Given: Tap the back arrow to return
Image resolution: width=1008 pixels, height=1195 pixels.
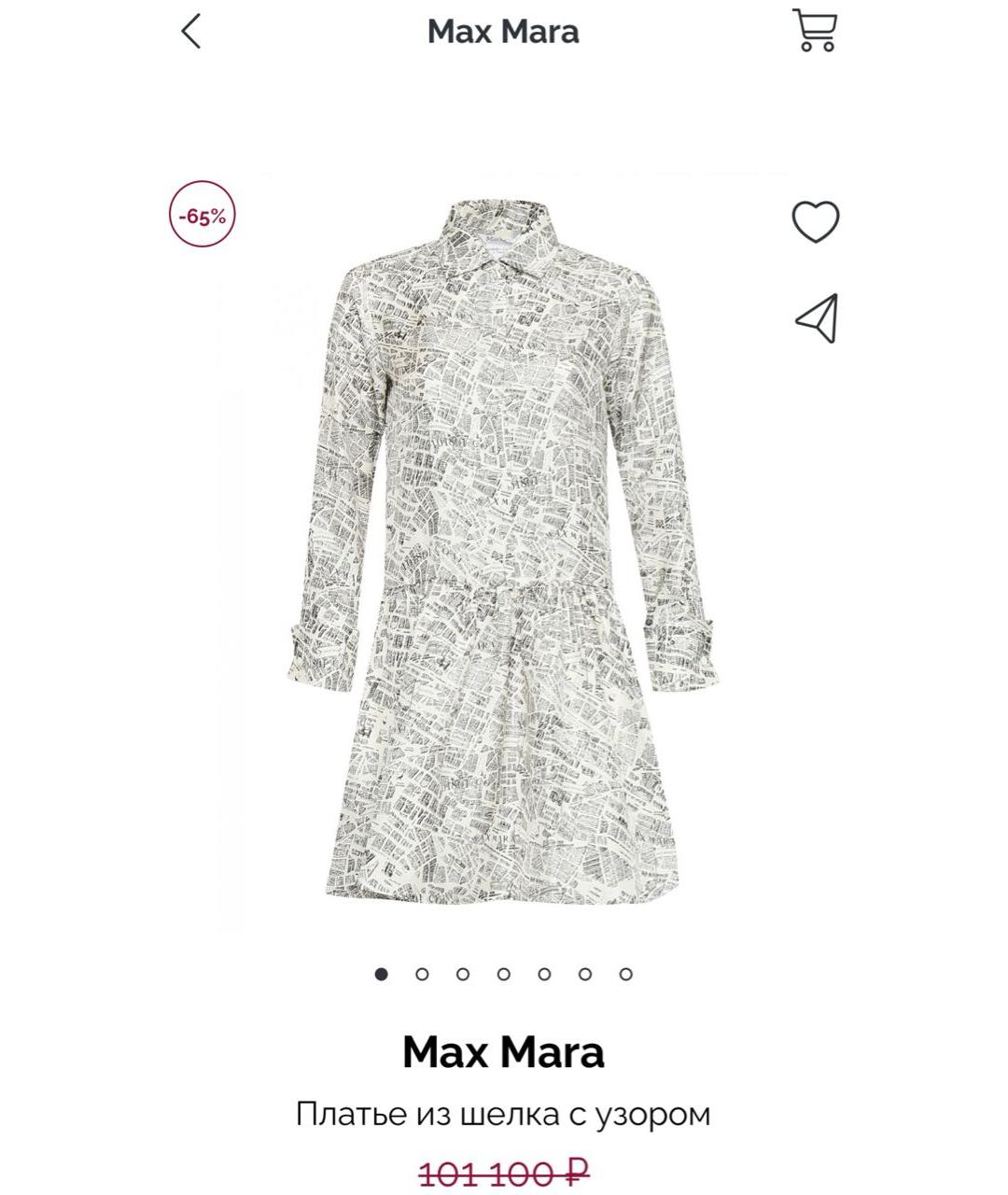Looking at the screenshot, I should (x=191, y=33).
